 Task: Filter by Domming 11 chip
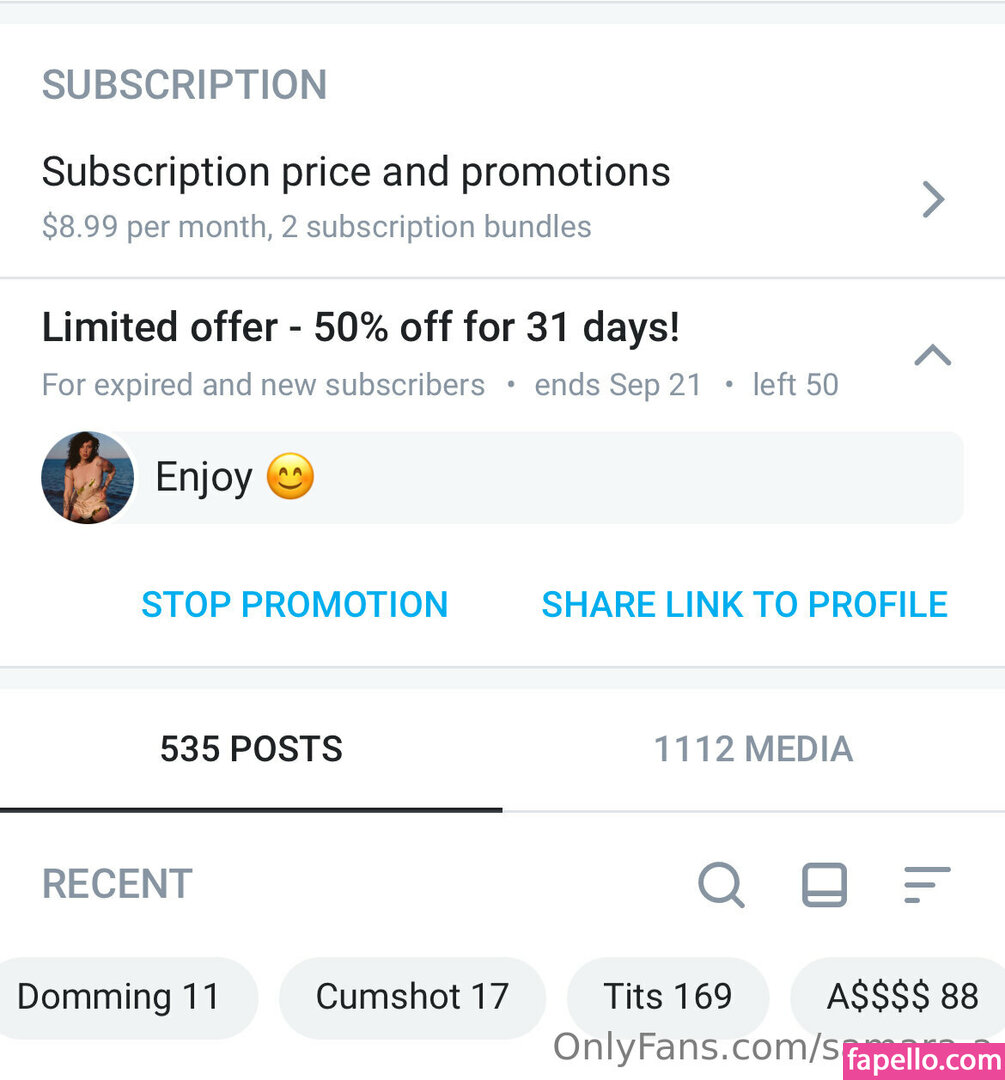click(x=118, y=997)
